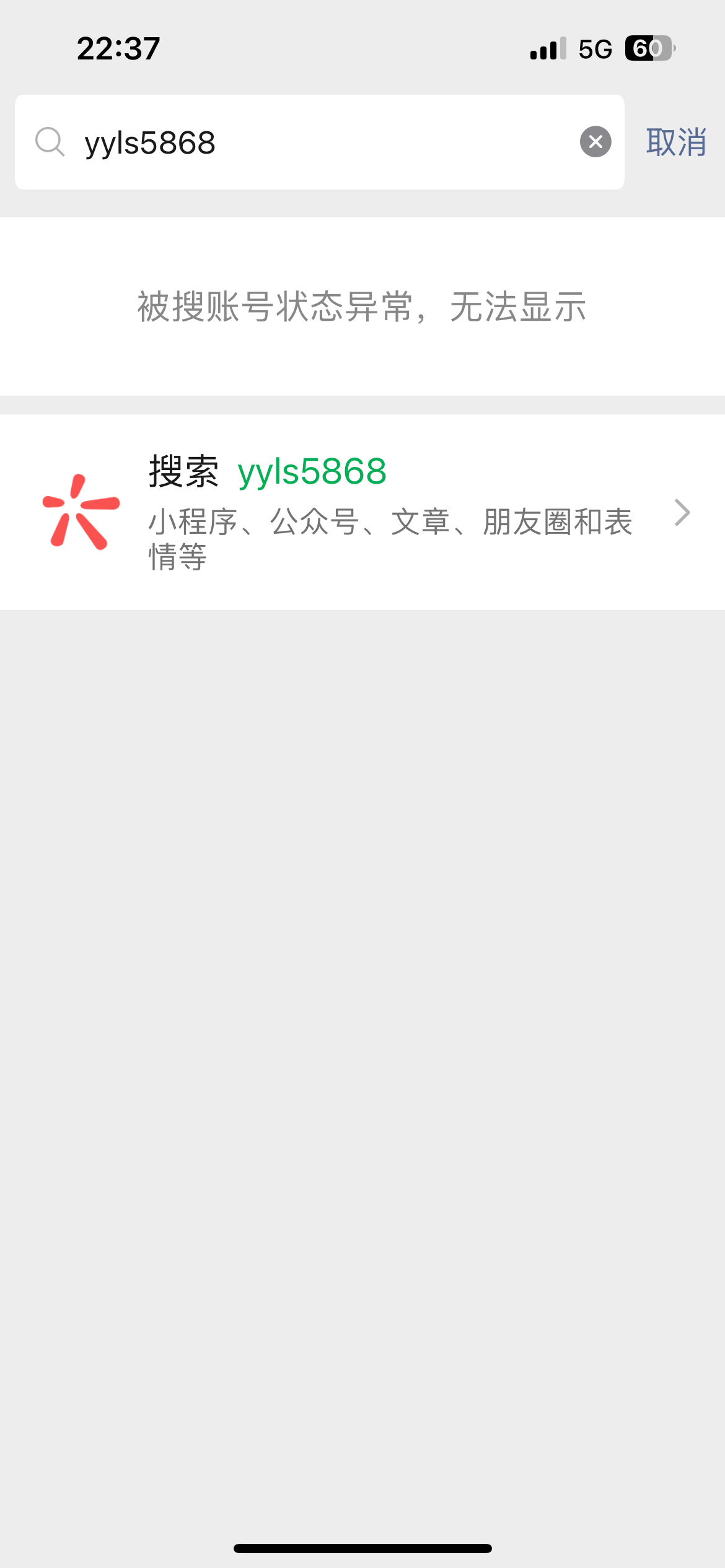Click the search suggestion description text
This screenshot has width=725, height=1568.
click(x=390, y=540)
